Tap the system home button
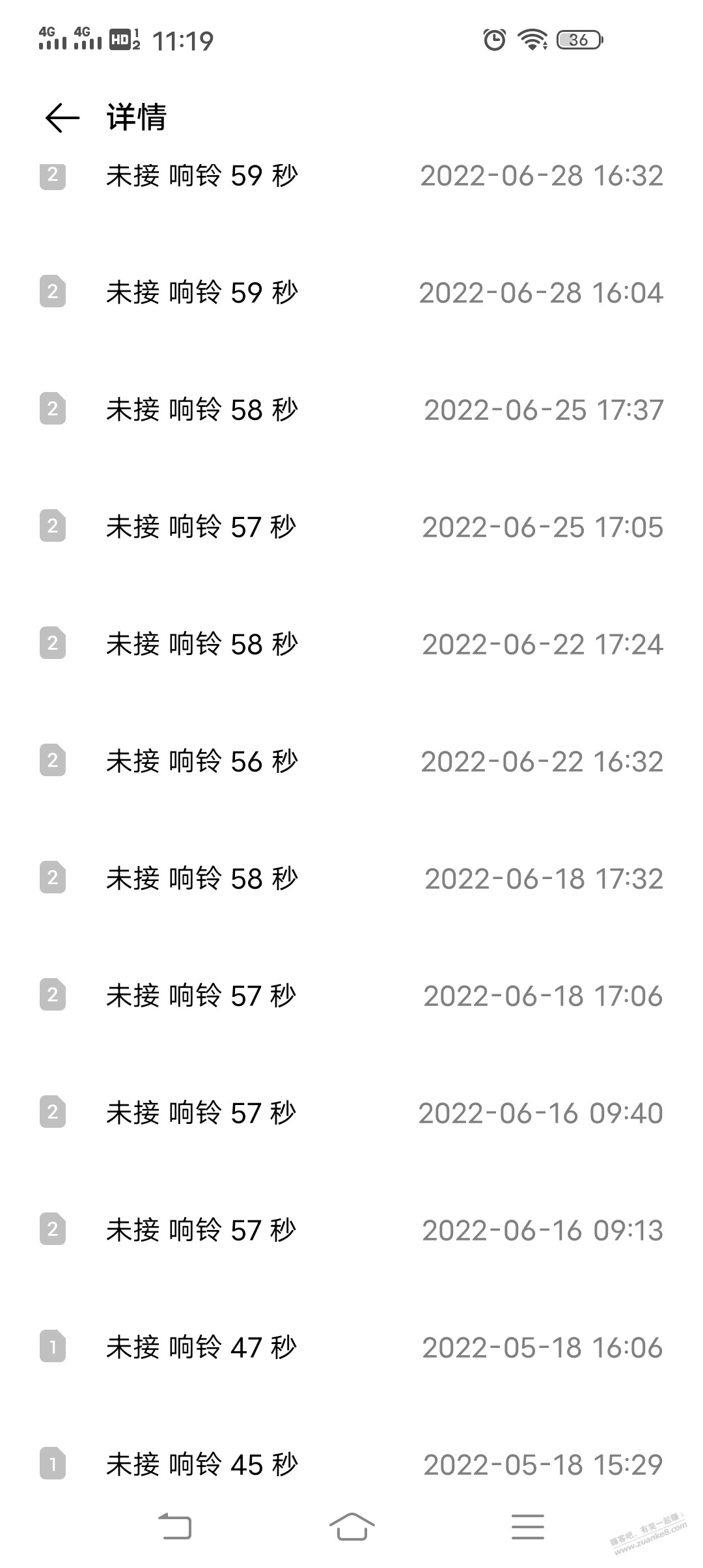 [x=351, y=1526]
